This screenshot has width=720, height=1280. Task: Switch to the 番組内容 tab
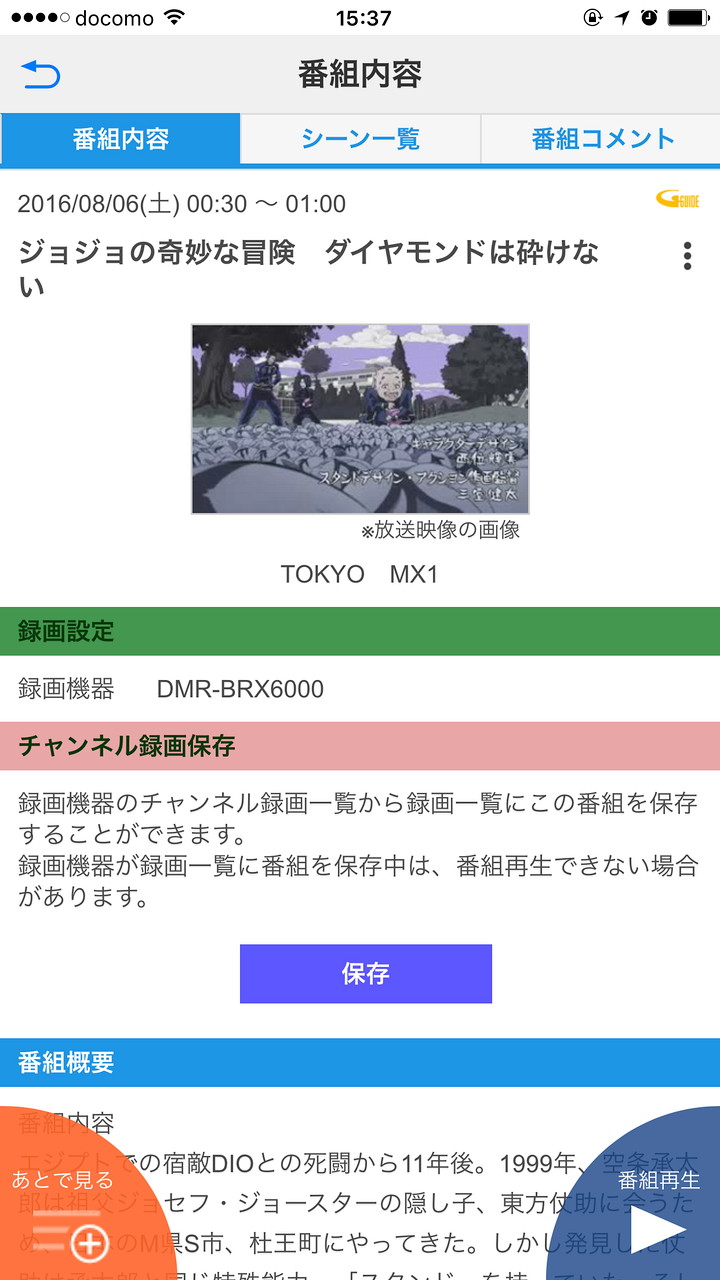120,139
